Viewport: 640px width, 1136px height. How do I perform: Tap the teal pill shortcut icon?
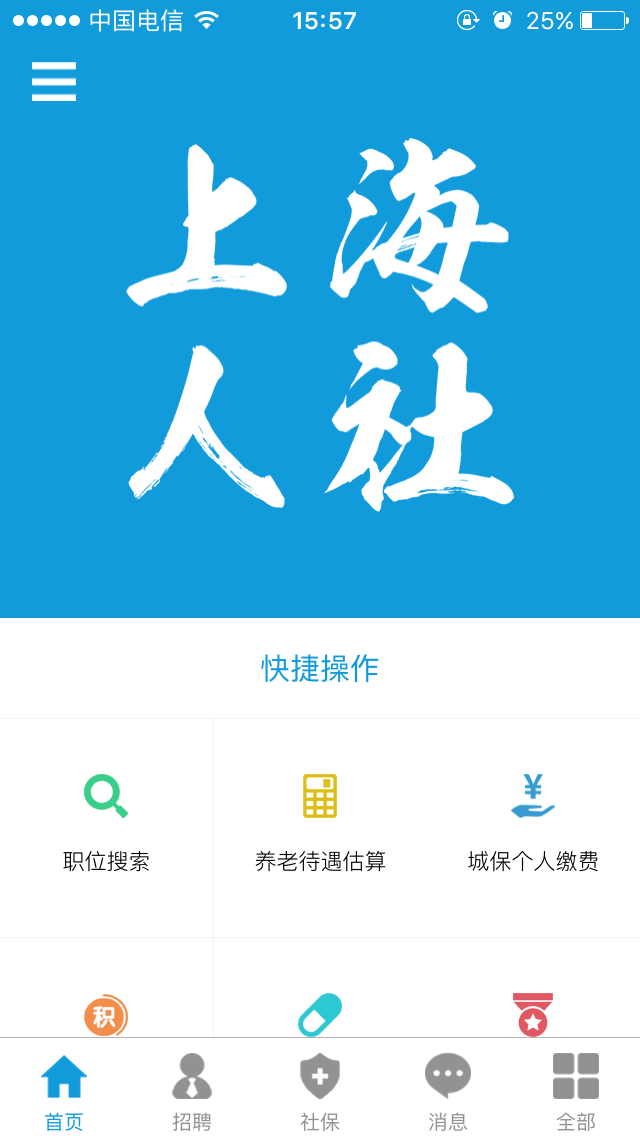pos(320,1014)
